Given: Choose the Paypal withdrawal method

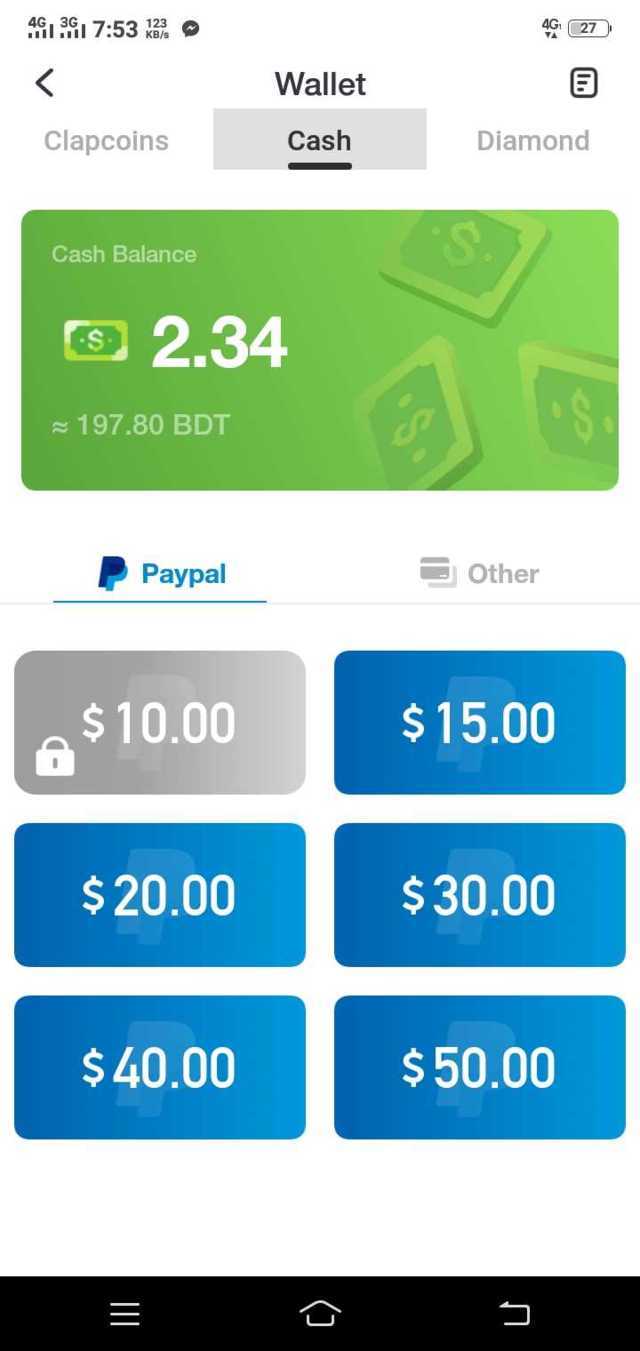Looking at the screenshot, I should tap(161, 574).
